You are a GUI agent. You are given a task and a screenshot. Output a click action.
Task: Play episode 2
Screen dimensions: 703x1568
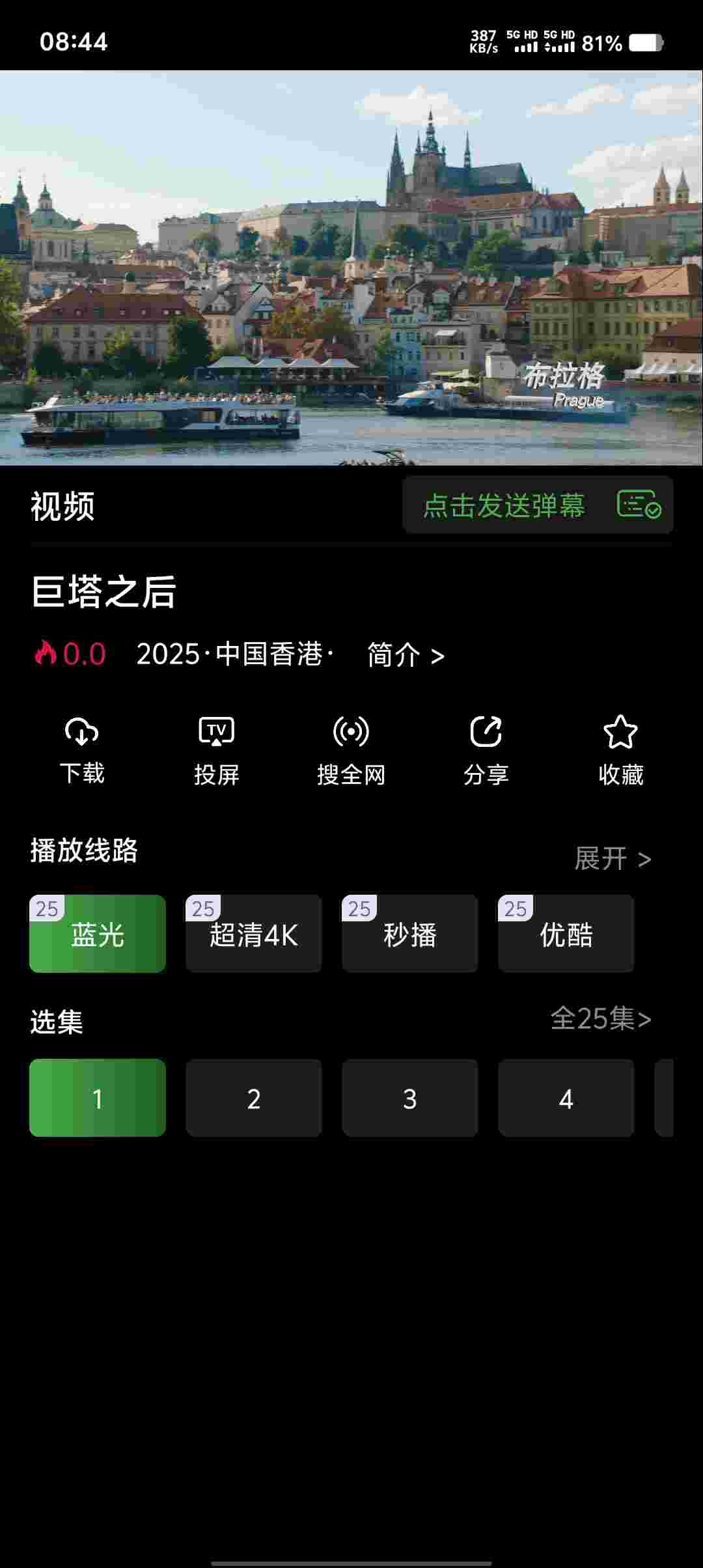point(254,1098)
